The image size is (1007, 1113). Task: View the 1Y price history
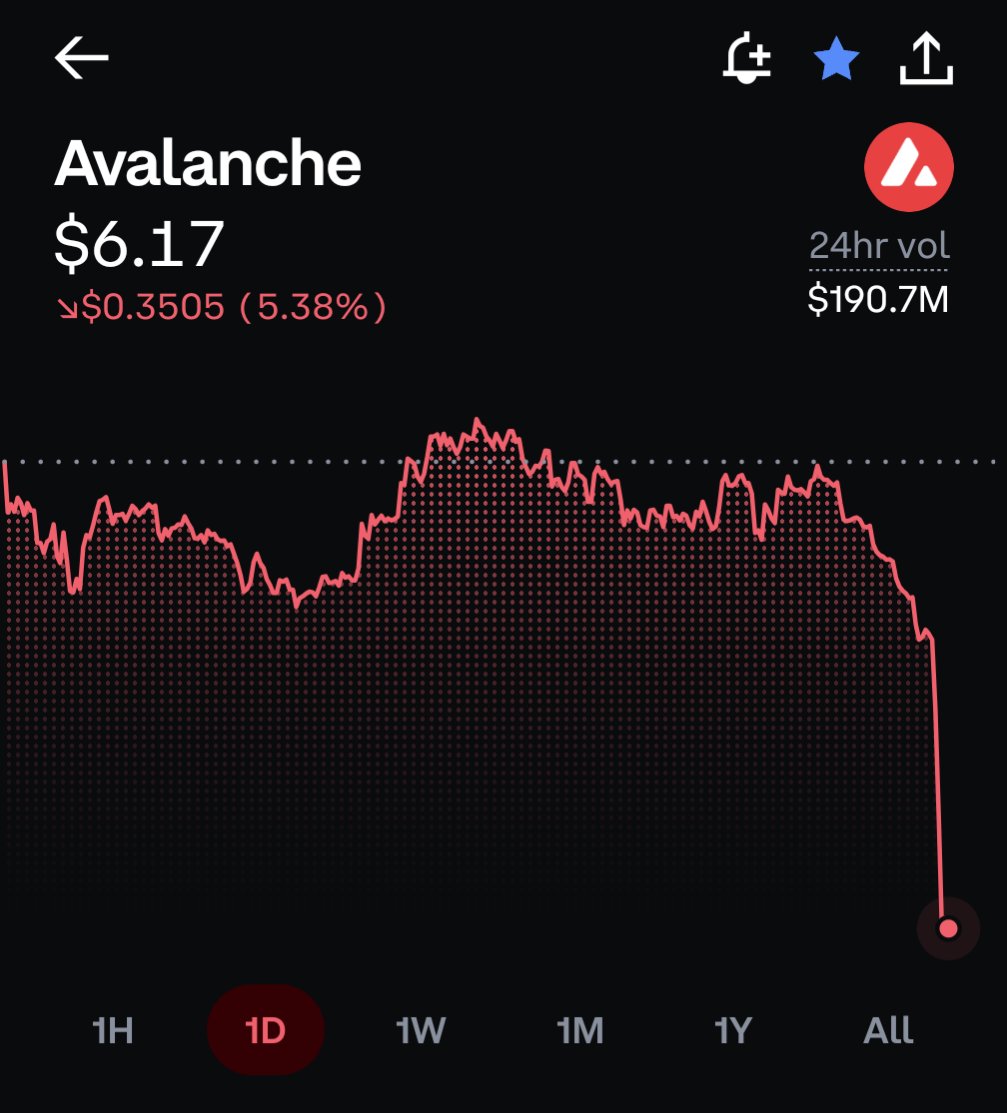pyautogui.click(x=732, y=1030)
